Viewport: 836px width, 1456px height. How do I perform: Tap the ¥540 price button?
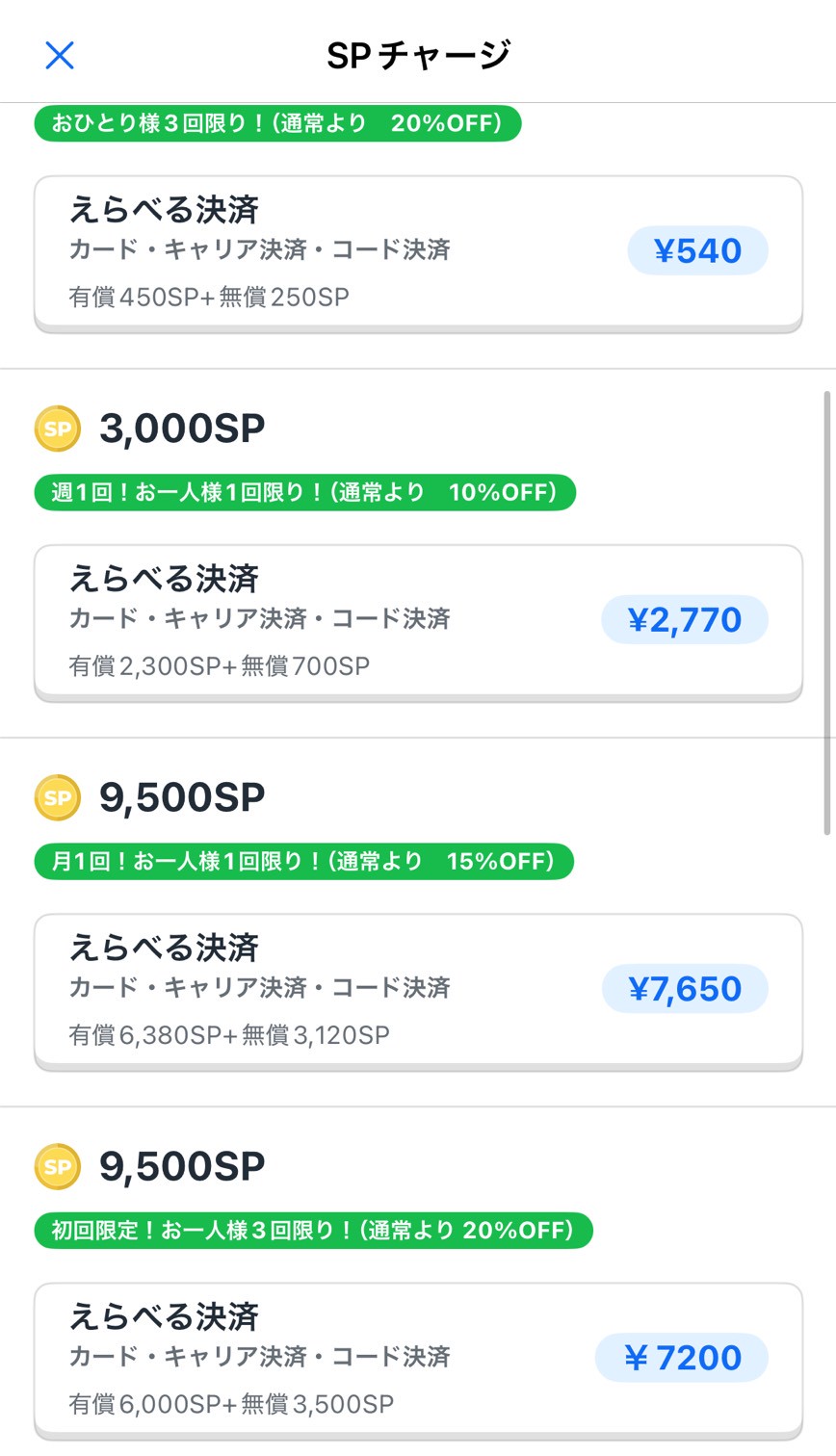[x=698, y=250]
